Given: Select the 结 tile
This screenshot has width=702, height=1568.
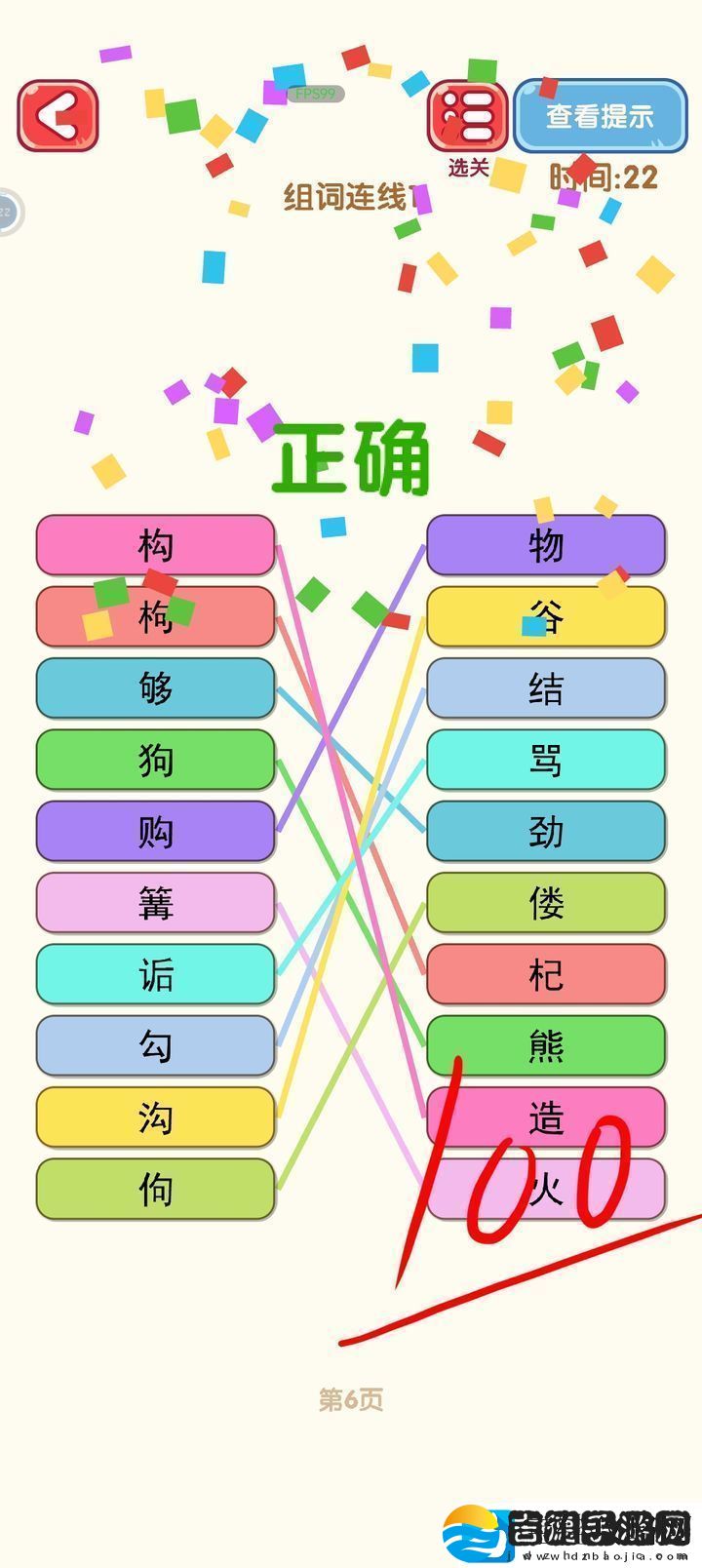Looking at the screenshot, I should pos(546,688).
